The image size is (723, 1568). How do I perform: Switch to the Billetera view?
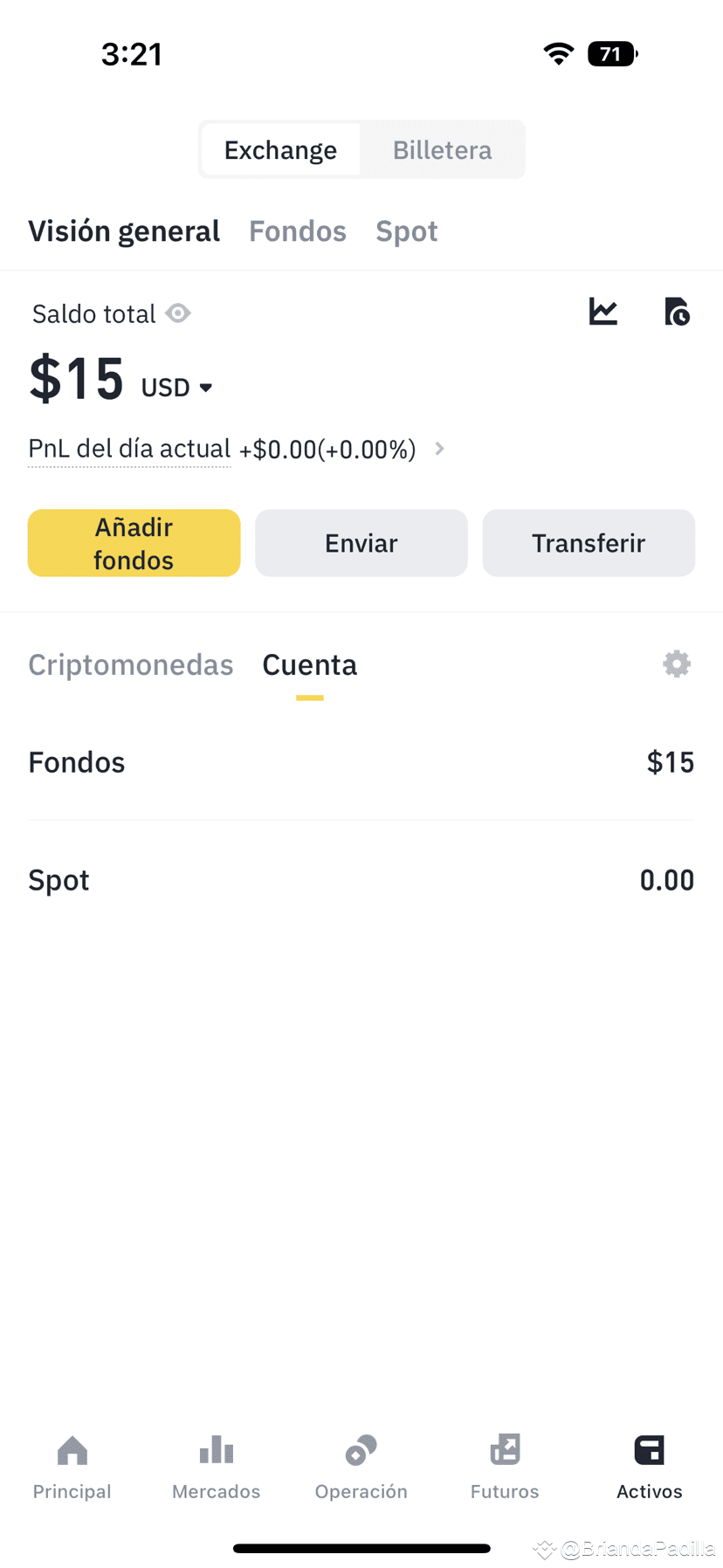coord(442,149)
